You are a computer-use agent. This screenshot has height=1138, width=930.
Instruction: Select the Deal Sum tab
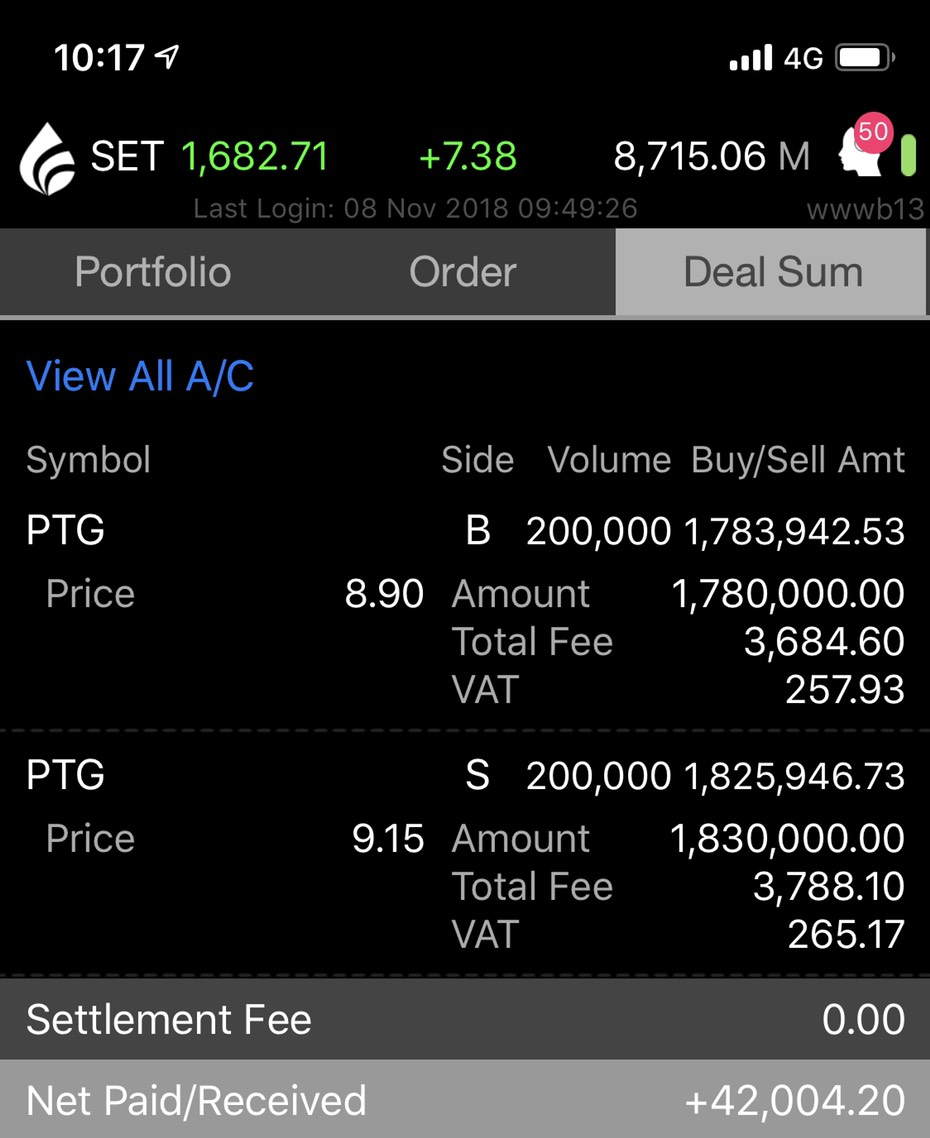coord(772,272)
